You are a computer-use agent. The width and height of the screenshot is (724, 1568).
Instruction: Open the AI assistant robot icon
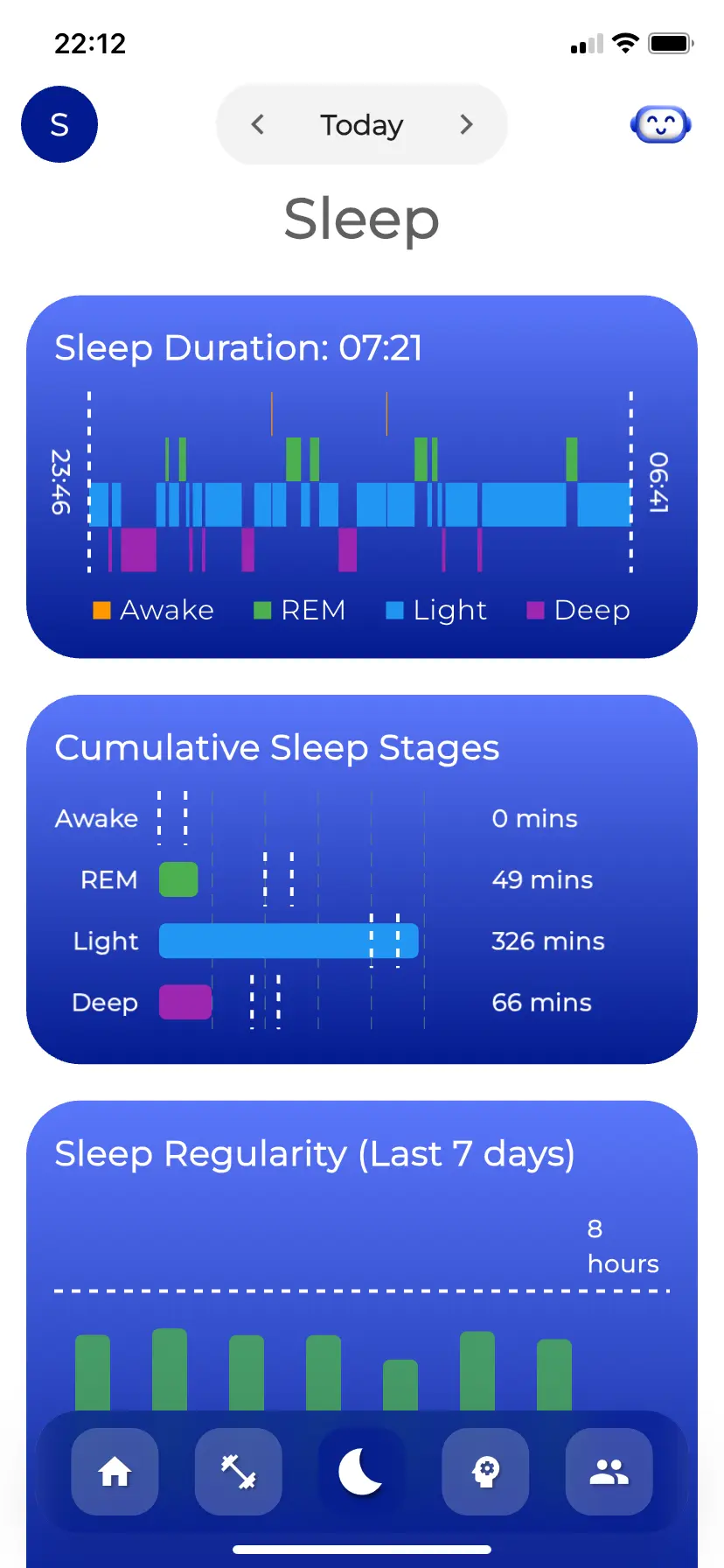pos(661,124)
